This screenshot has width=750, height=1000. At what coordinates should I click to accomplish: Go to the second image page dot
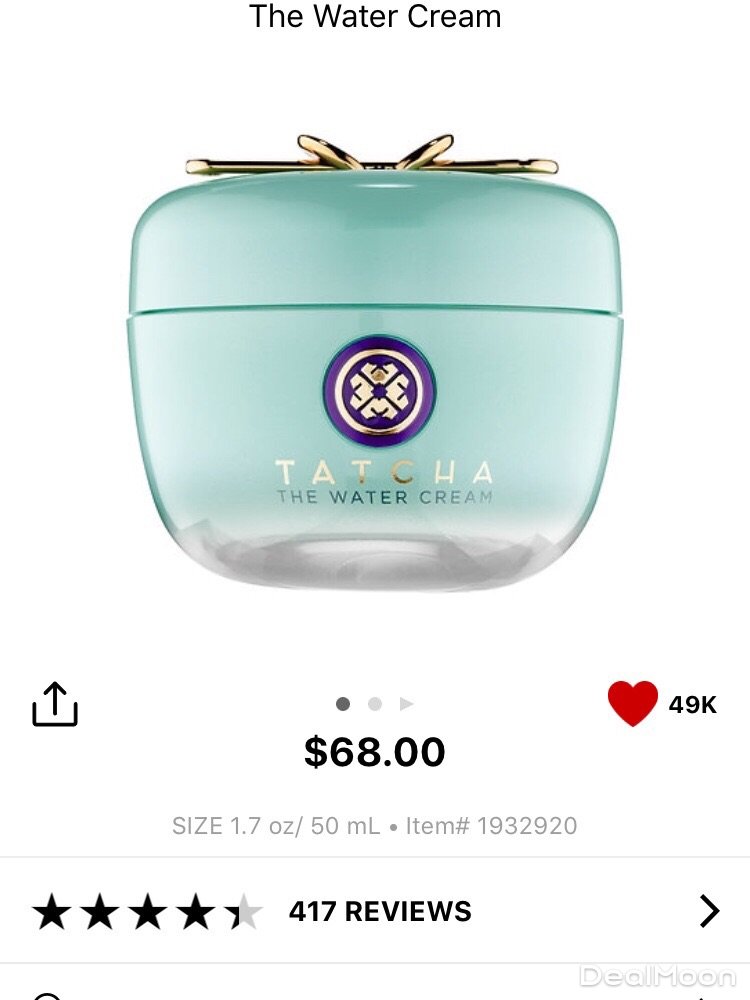click(x=375, y=704)
